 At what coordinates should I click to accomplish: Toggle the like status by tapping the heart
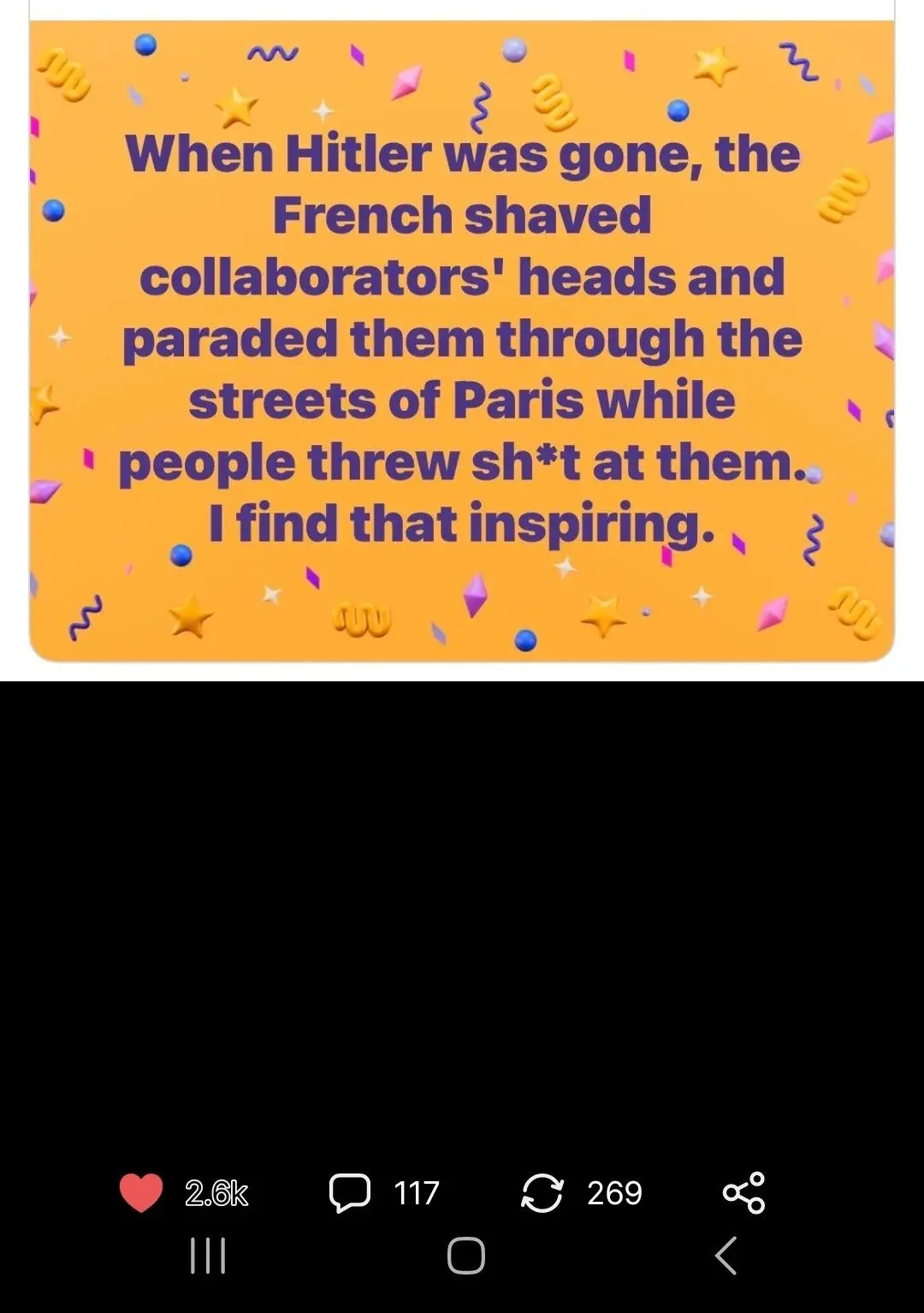[x=139, y=1190]
